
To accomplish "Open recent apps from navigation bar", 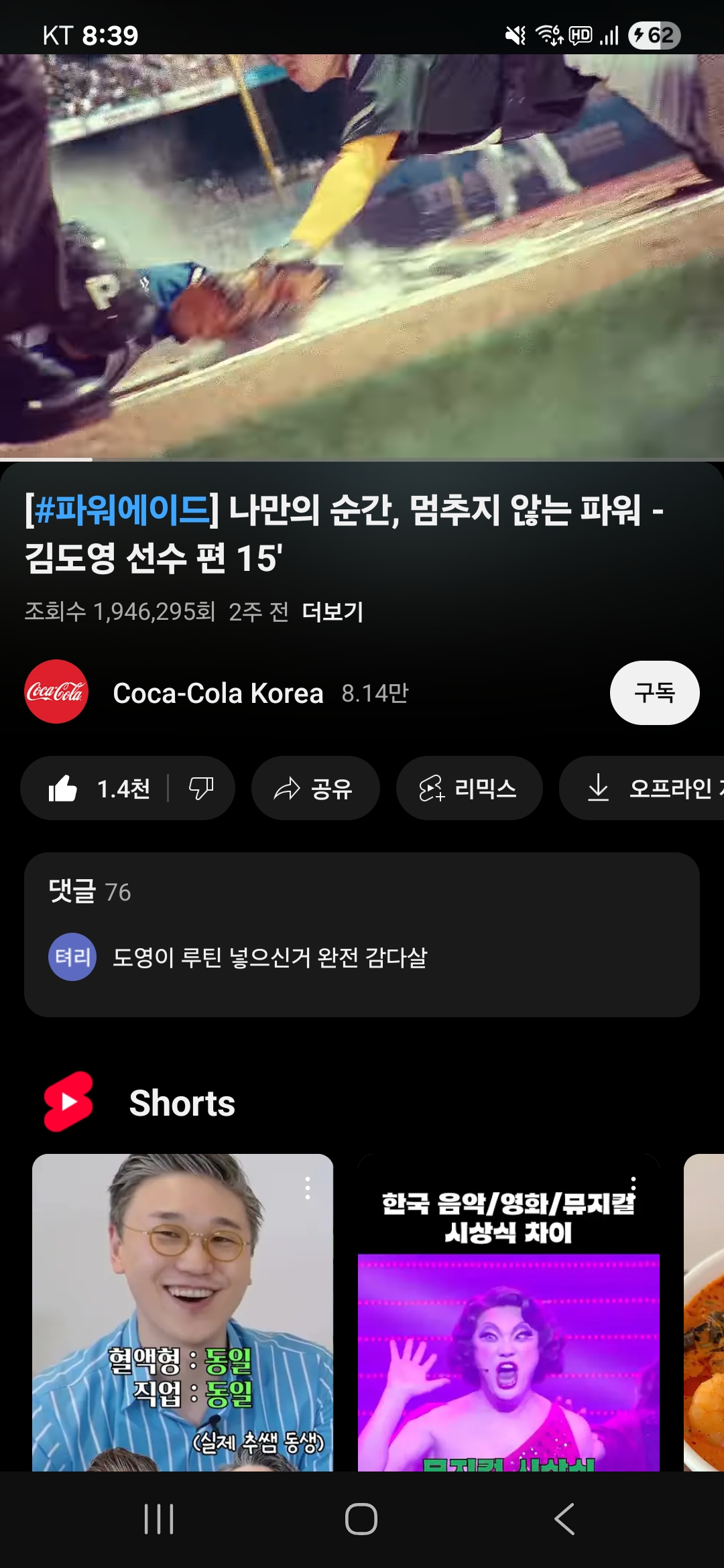I will tap(159, 1519).
